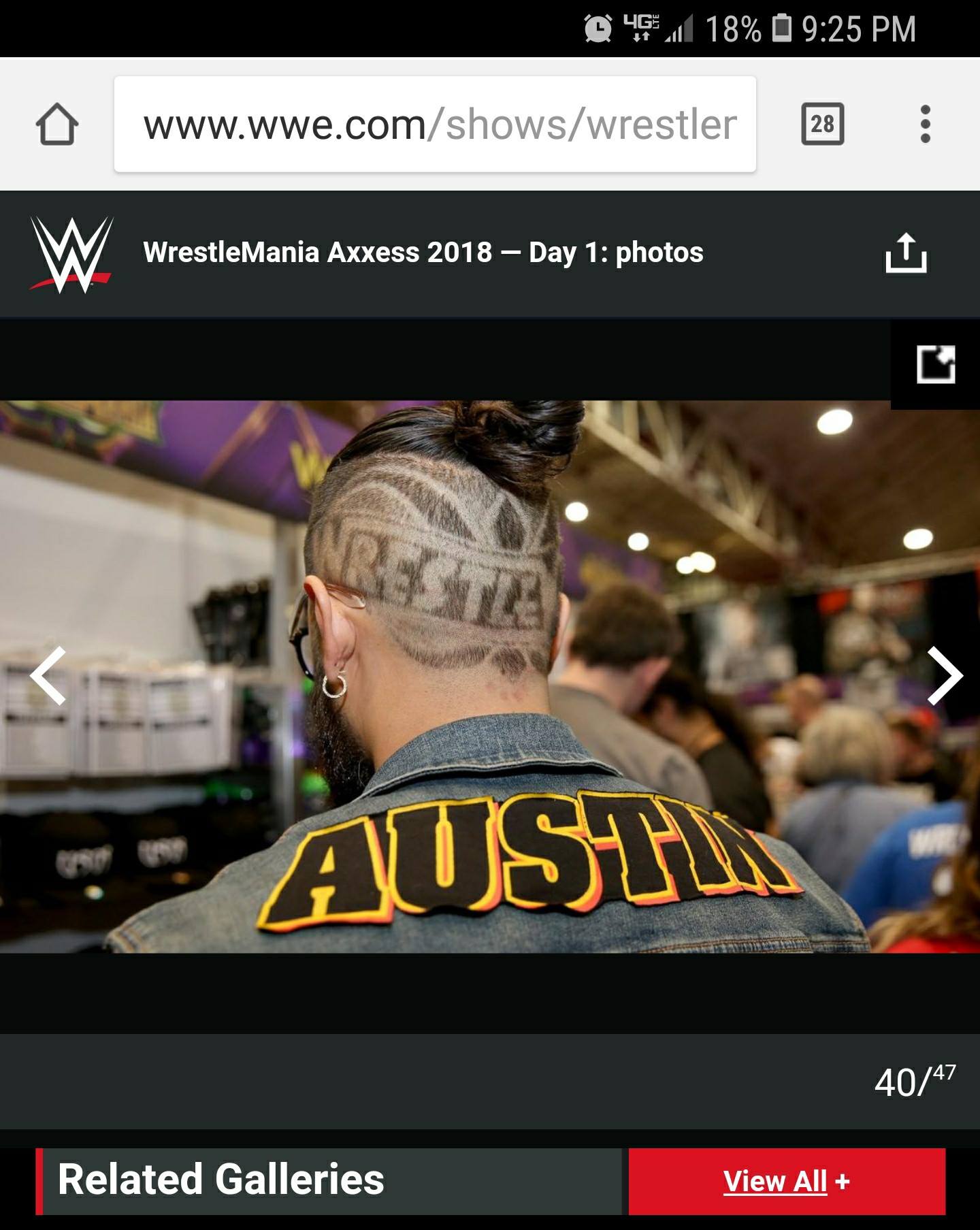Go to the previous gallery photo
The height and width of the screenshot is (1230, 980).
tap(49, 675)
